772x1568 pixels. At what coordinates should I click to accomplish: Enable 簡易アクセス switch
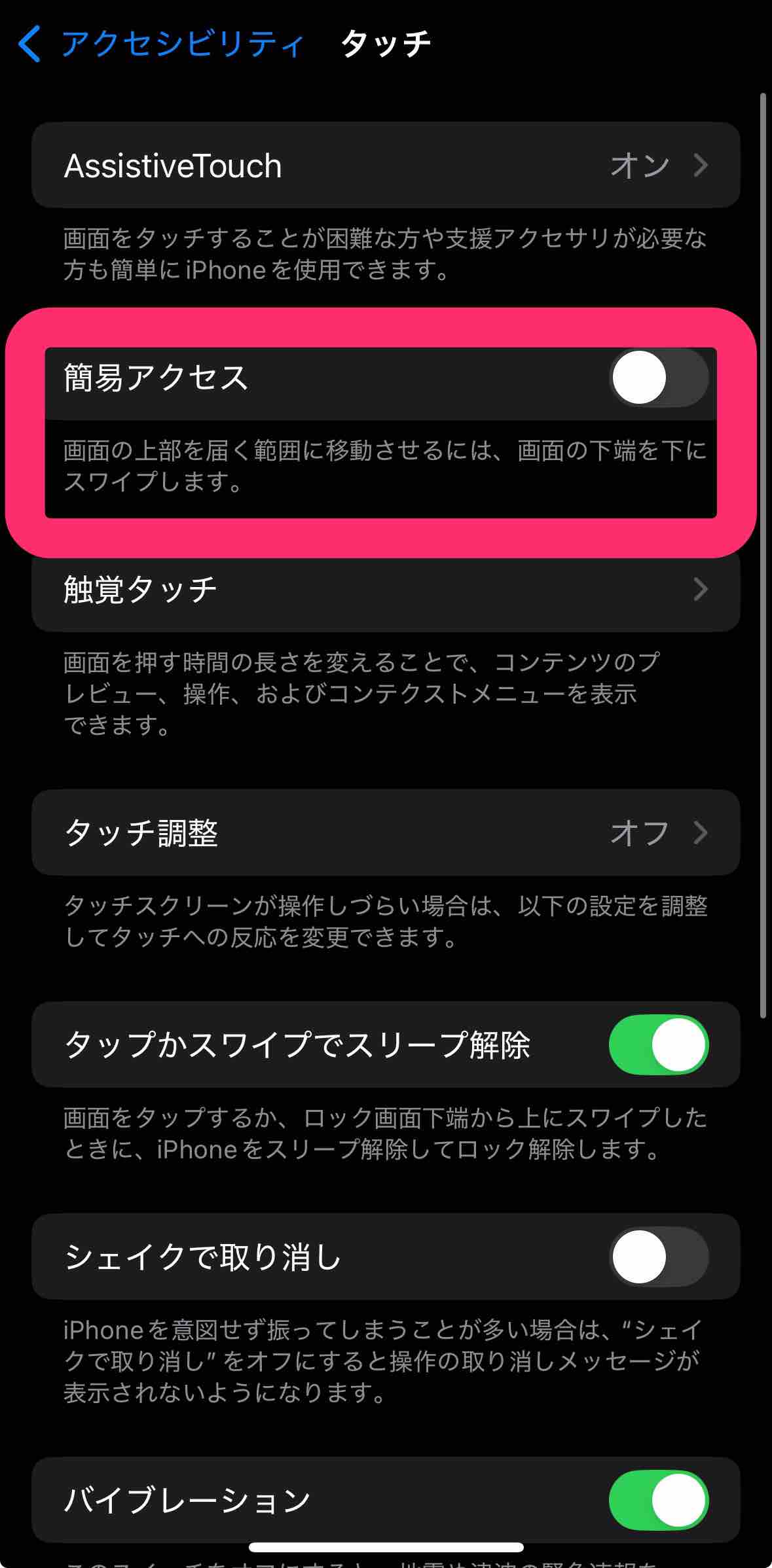tap(658, 378)
